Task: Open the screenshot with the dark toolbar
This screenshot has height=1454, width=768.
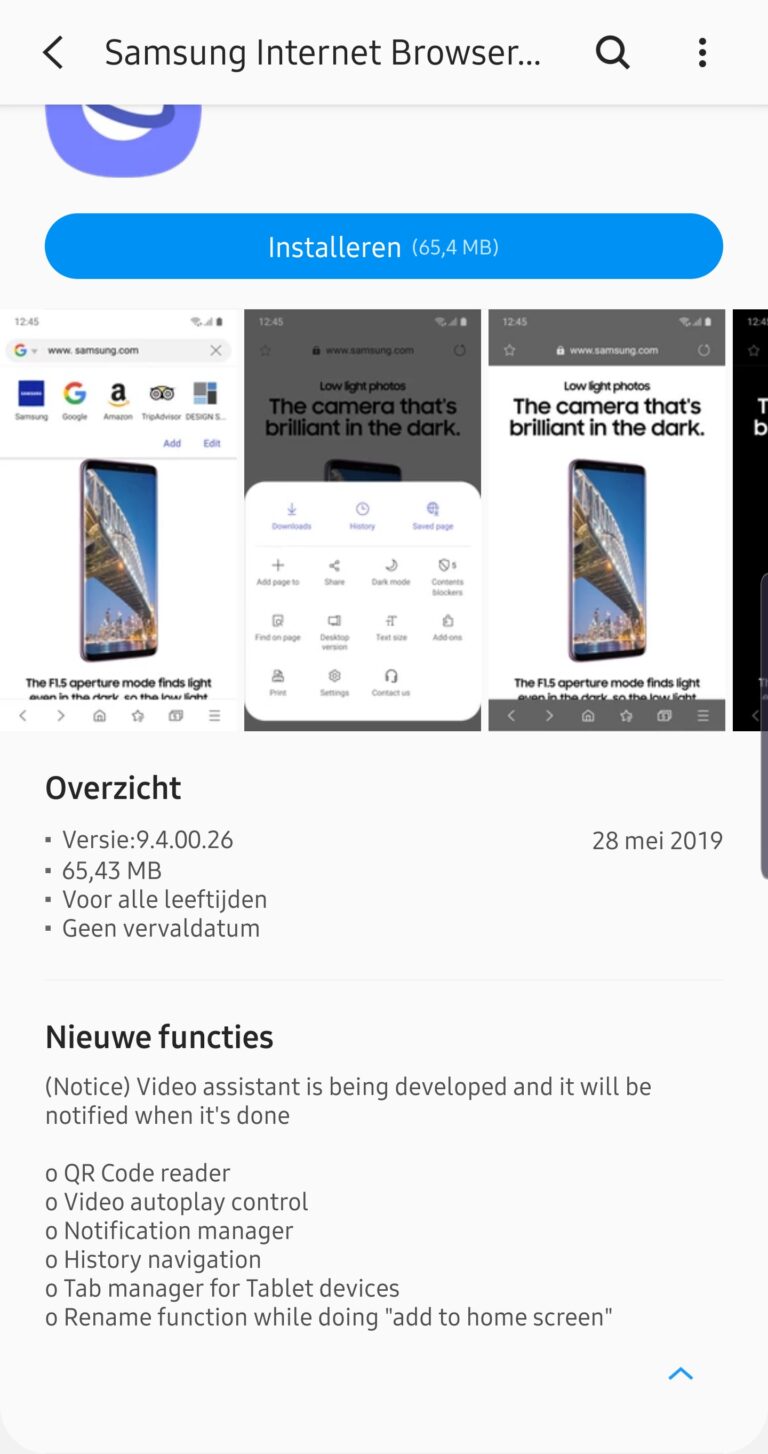Action: 606,520
